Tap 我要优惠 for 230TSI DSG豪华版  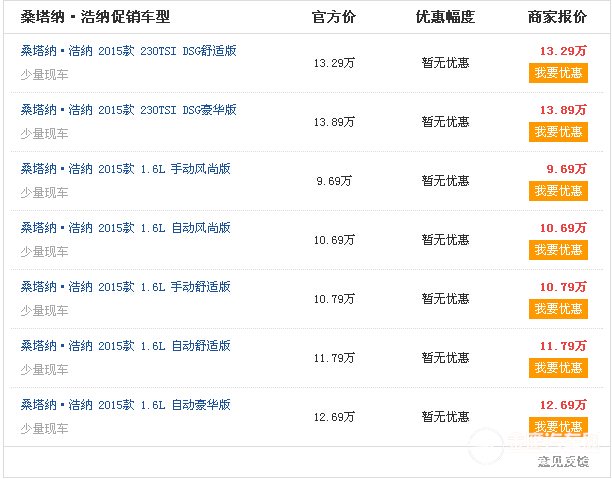tap(558, 132)
